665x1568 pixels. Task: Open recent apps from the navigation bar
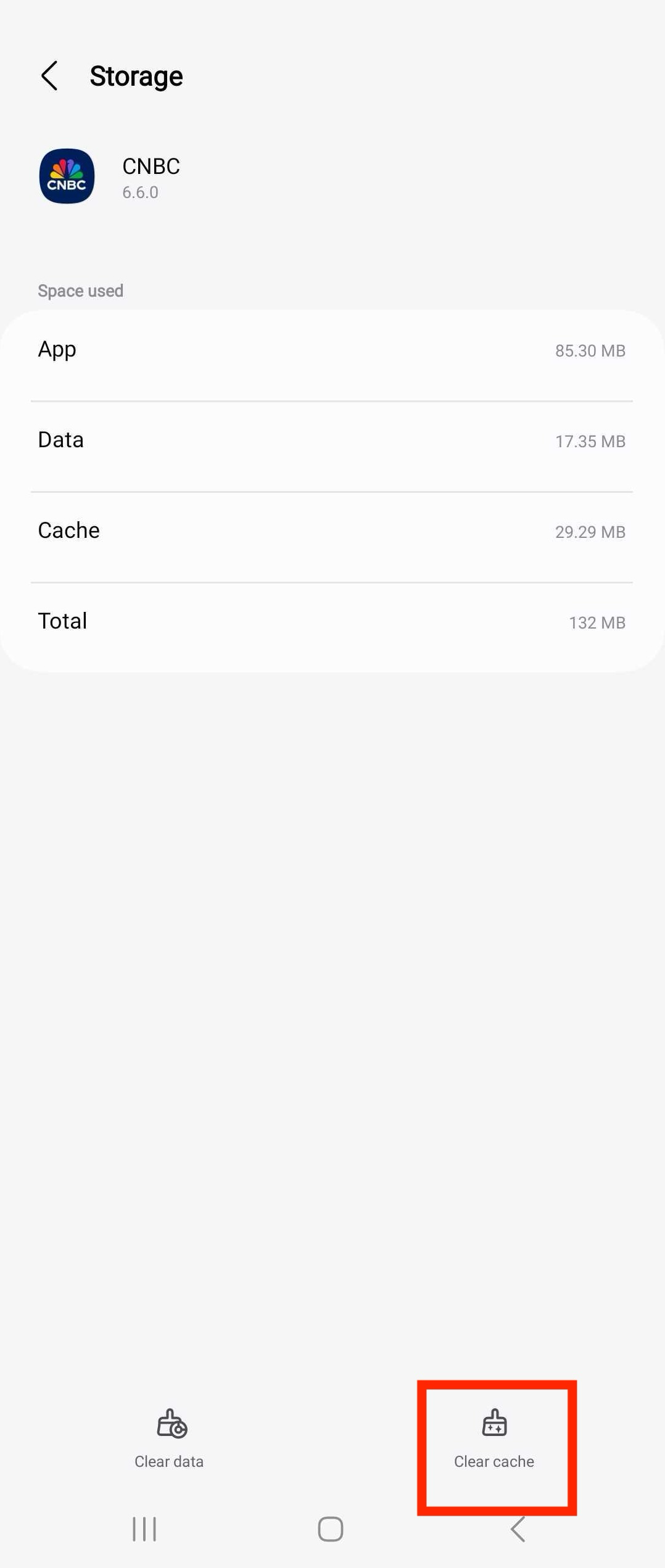(144, 1529)
